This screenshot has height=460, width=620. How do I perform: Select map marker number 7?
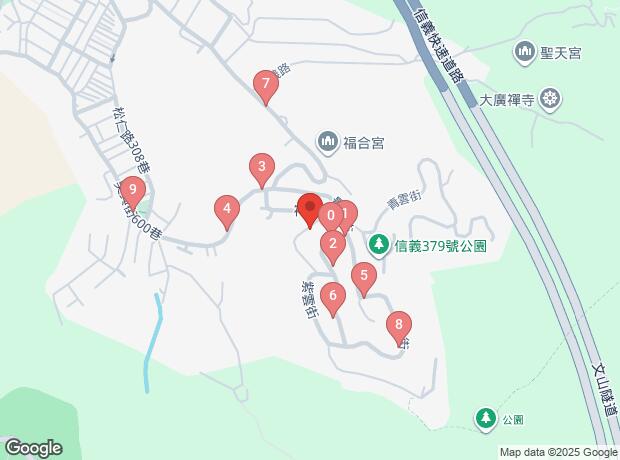coord(265,85)
